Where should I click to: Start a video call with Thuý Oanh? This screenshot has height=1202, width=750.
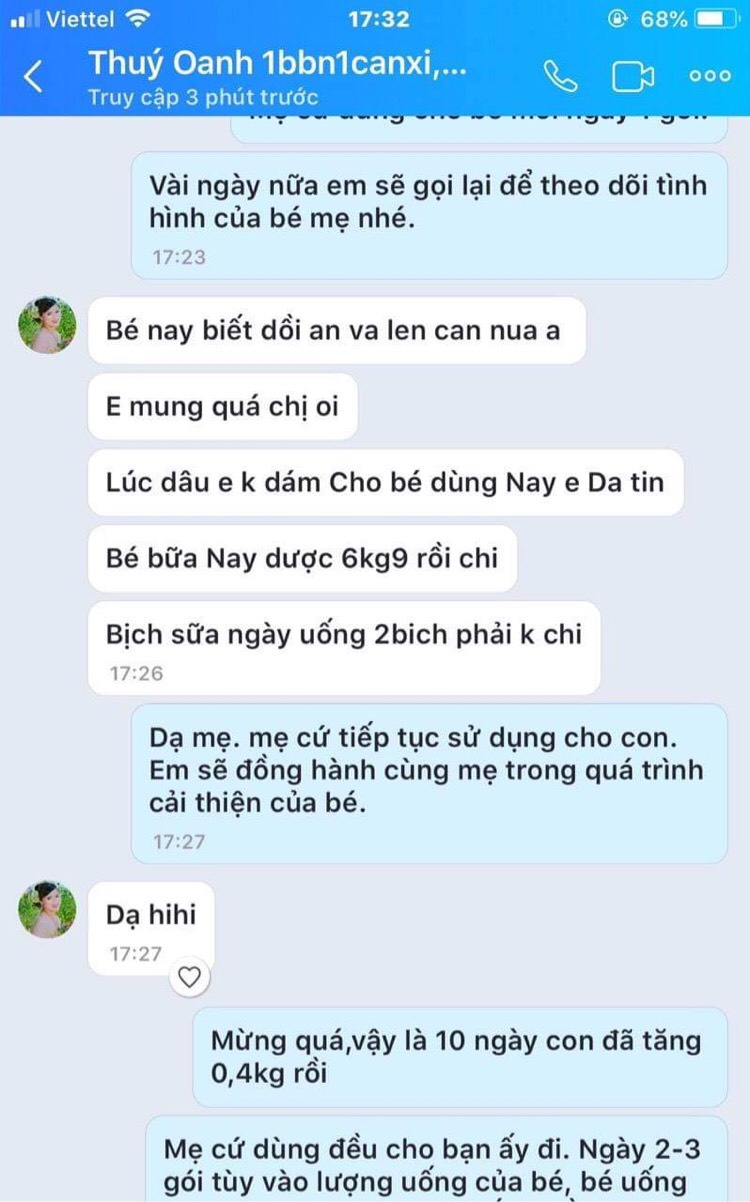pyautogui.click(x=633, y=76)
